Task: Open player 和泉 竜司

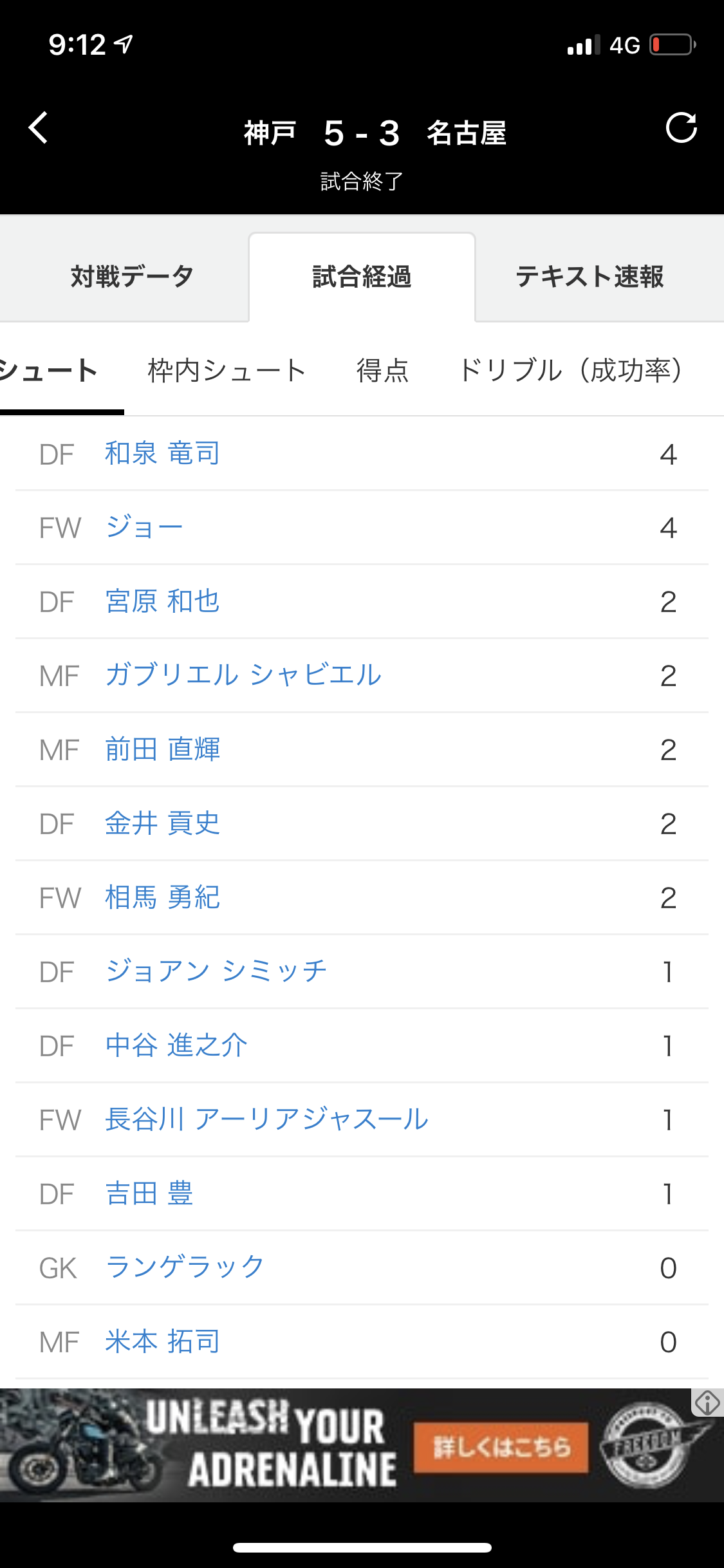Action: click(x=162, y=453)
